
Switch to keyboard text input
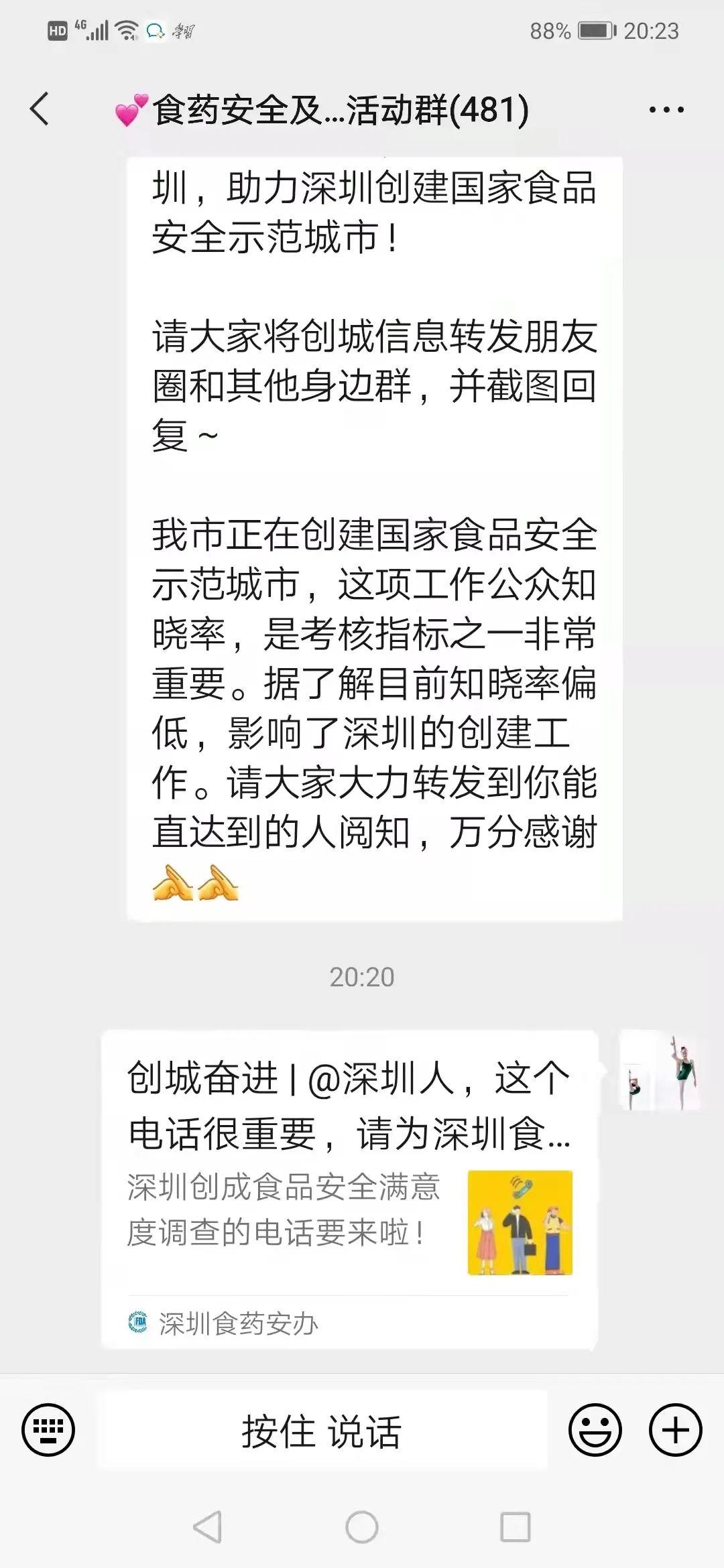pos(48,1429)
